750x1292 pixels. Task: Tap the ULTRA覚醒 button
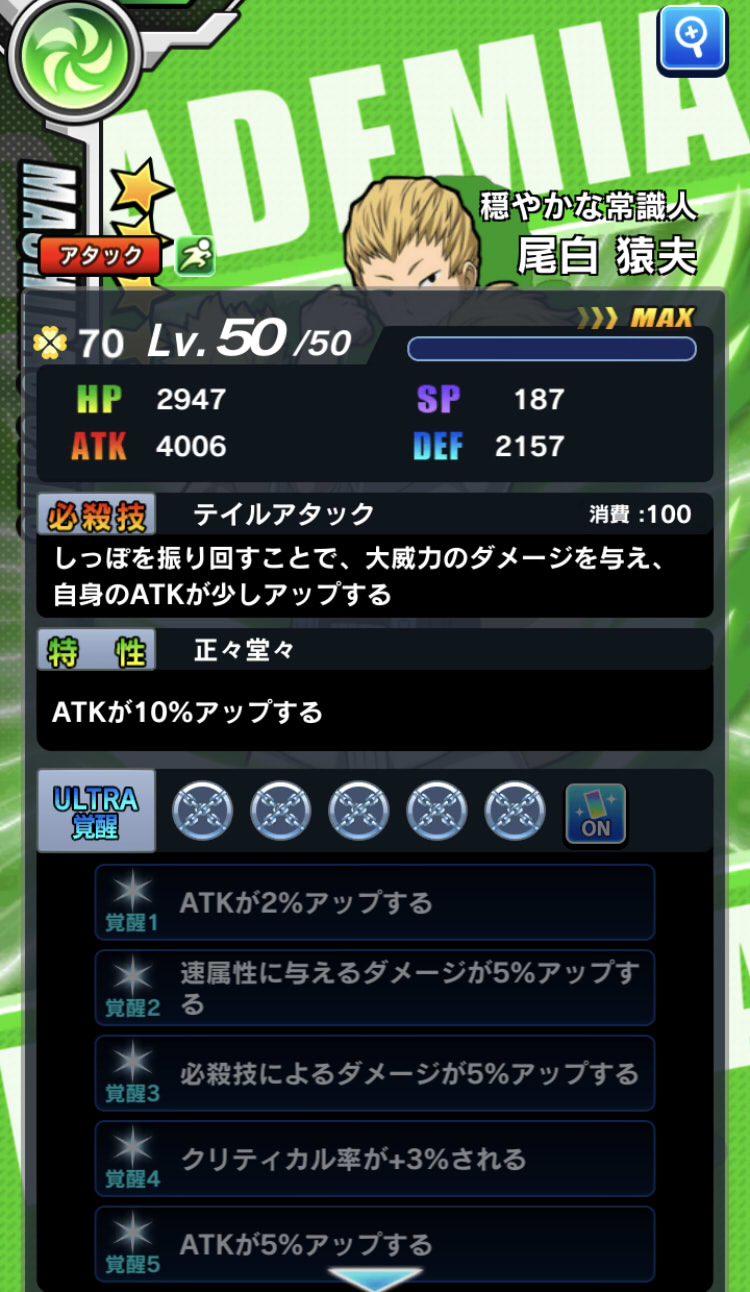[96, 811]
